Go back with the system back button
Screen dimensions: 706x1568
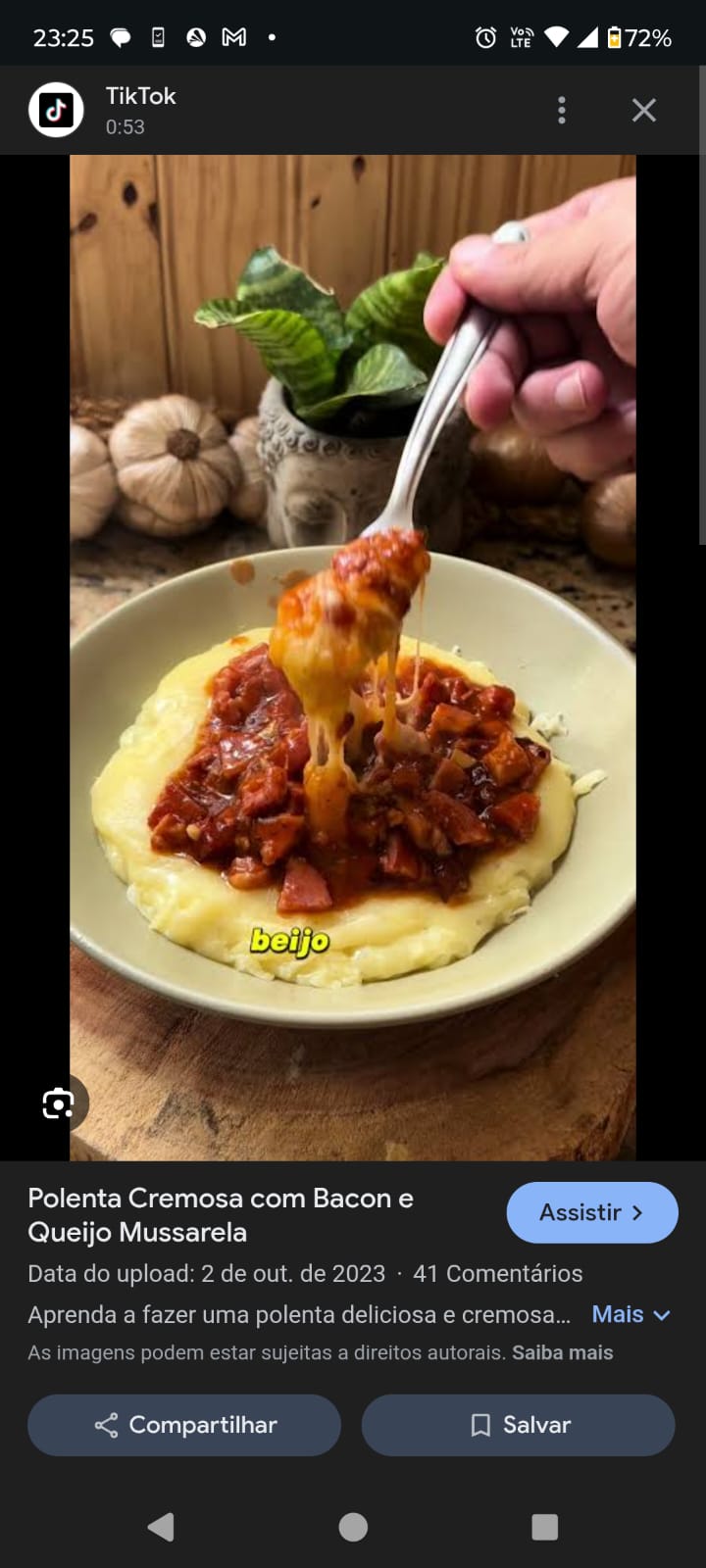pyautogui.click(x=161, y=1527)
